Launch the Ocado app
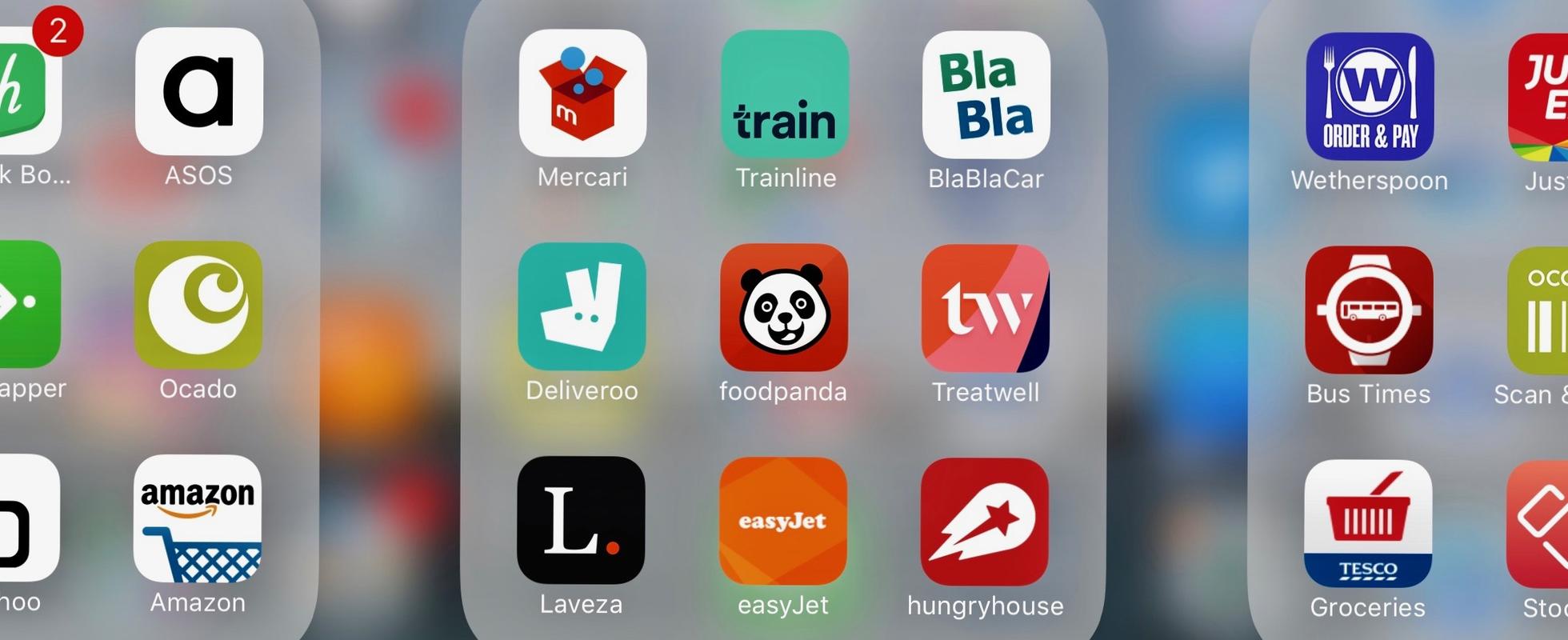 point(198,305)
